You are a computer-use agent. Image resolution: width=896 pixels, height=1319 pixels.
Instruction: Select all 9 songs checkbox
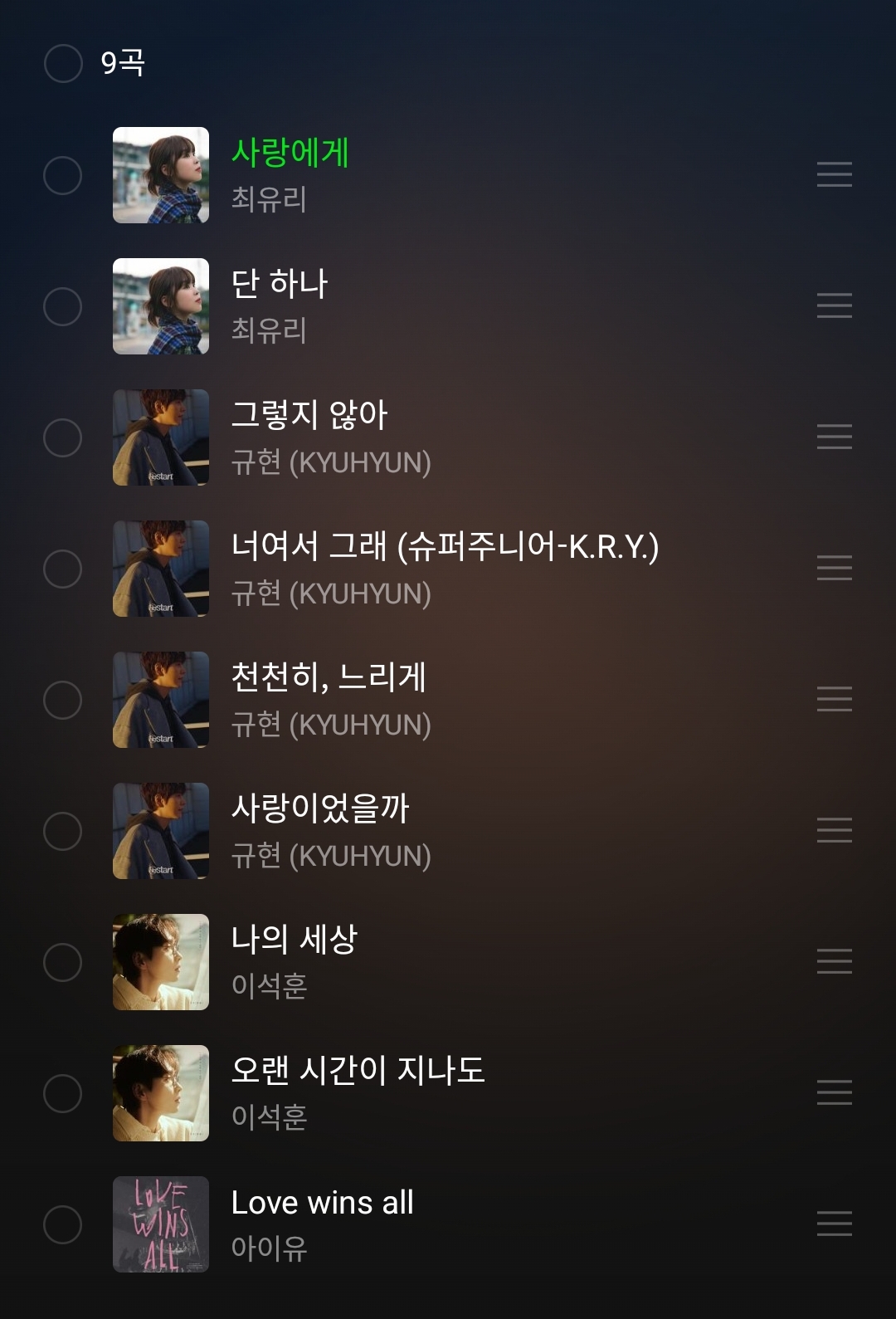point(63,63)
